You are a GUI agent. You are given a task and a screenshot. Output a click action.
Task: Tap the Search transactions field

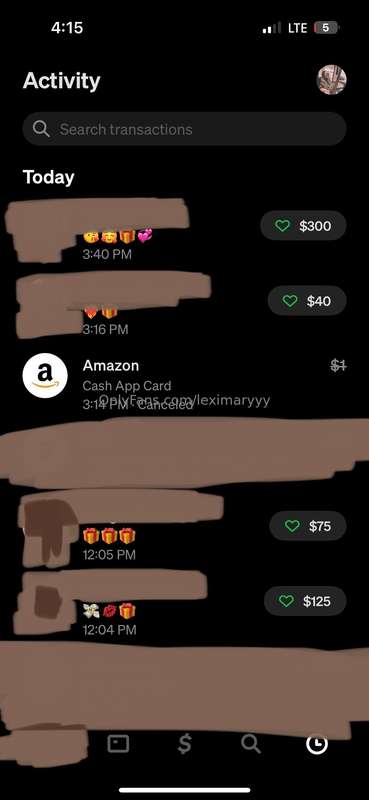pyautogui.click(x=184, y=129)
